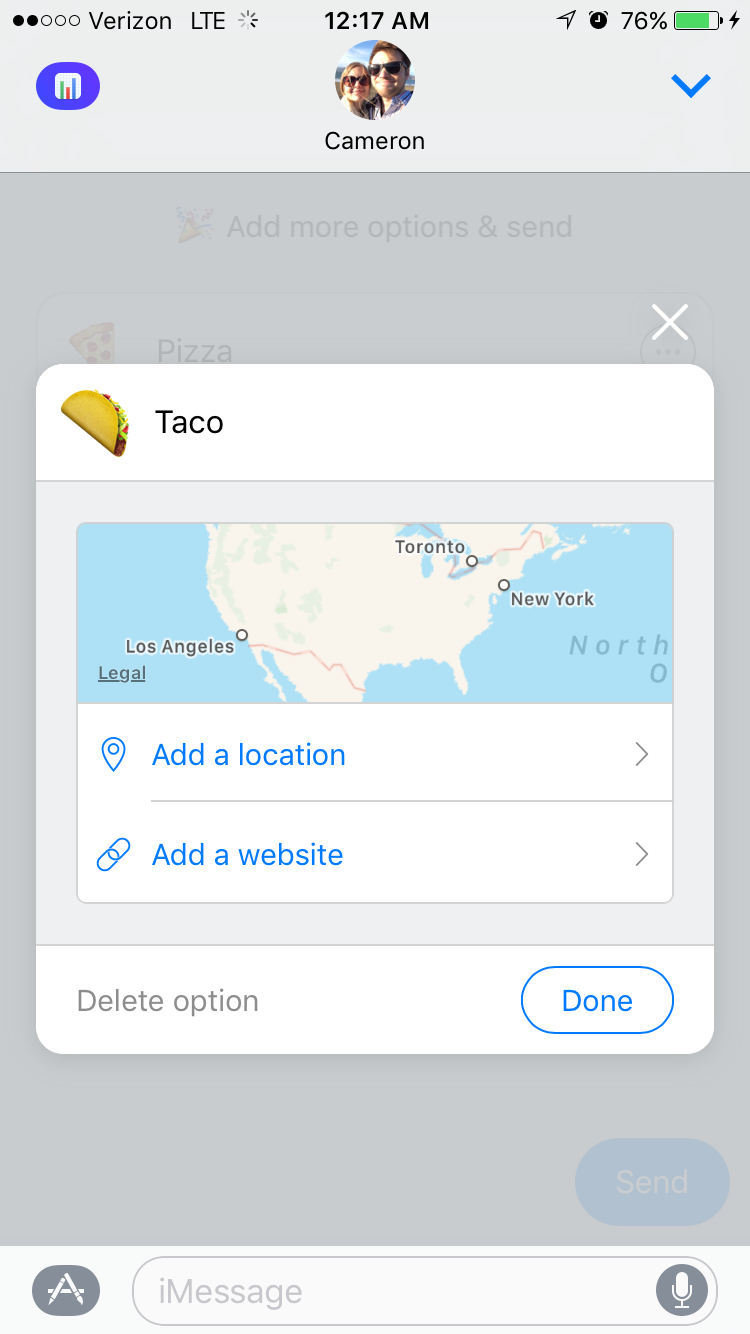This screenshot has width=750, height=1334.
Task: Expand Add a website with its chevron
Action: point(641,854)
